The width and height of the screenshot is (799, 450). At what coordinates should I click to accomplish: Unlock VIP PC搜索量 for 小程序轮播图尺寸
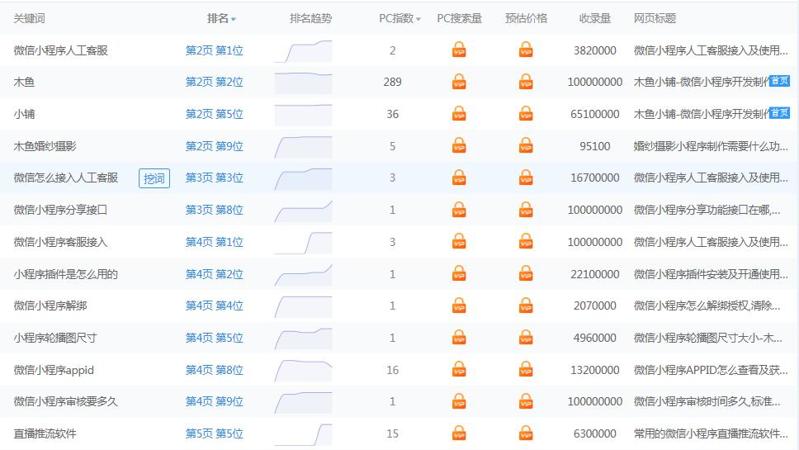pos(459,338)
